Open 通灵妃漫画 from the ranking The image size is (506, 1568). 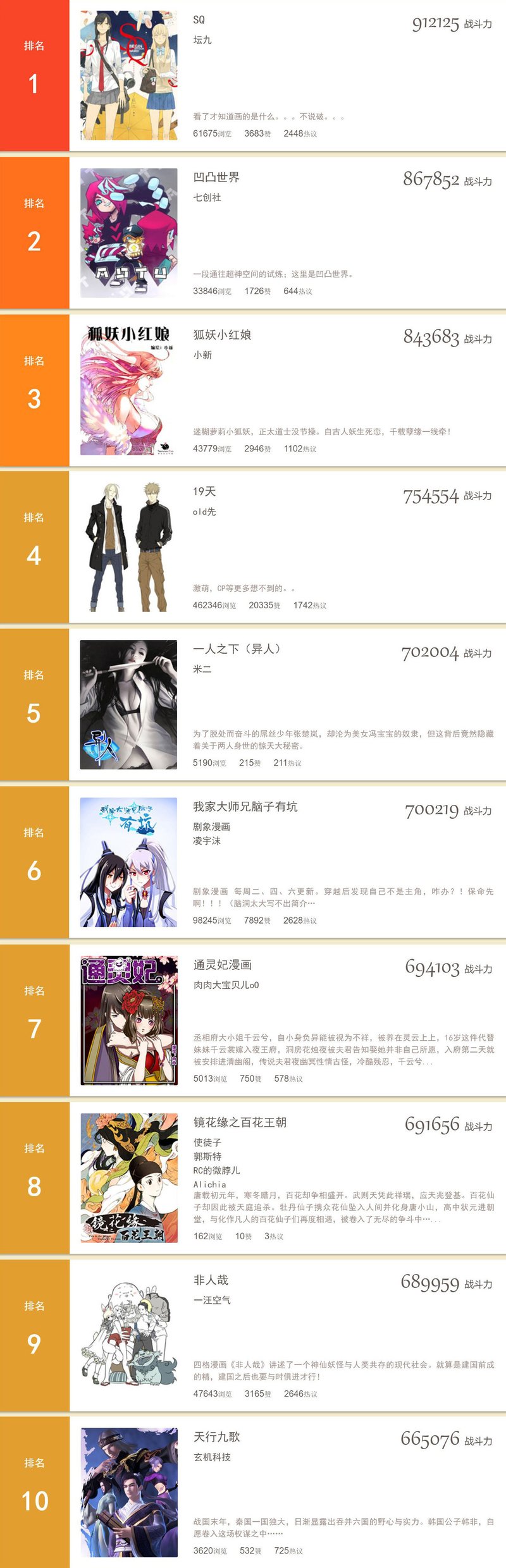pos(223,965)
